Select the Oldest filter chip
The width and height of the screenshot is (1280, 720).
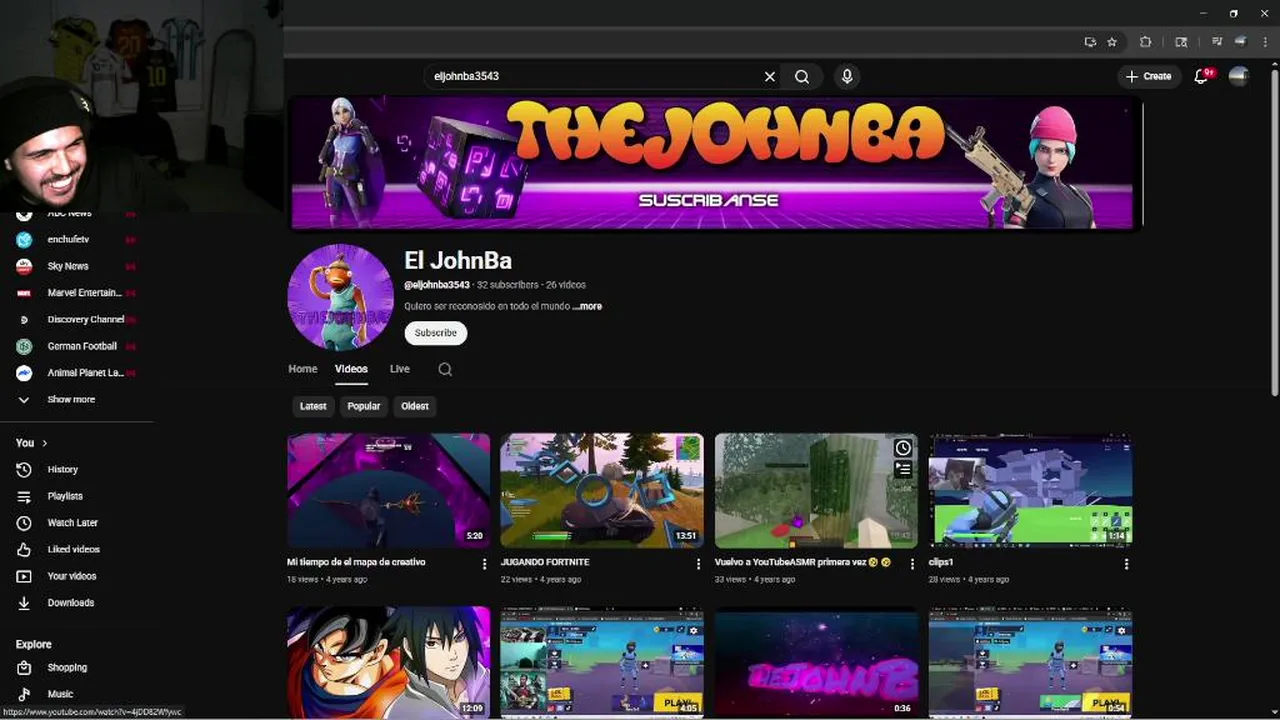pyautogui.click(x=415, y=406)
